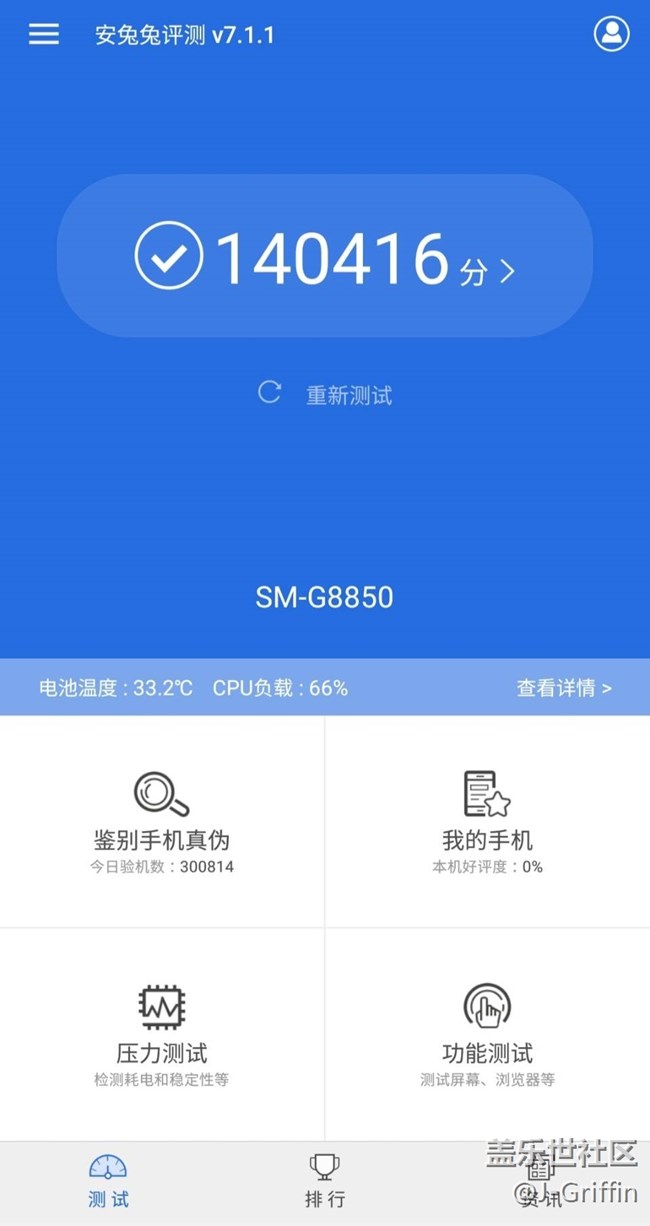The image size is (650, 1226).
Task: Open 鉴别手机真伪 phone verification
Action: tap(162, 820)
